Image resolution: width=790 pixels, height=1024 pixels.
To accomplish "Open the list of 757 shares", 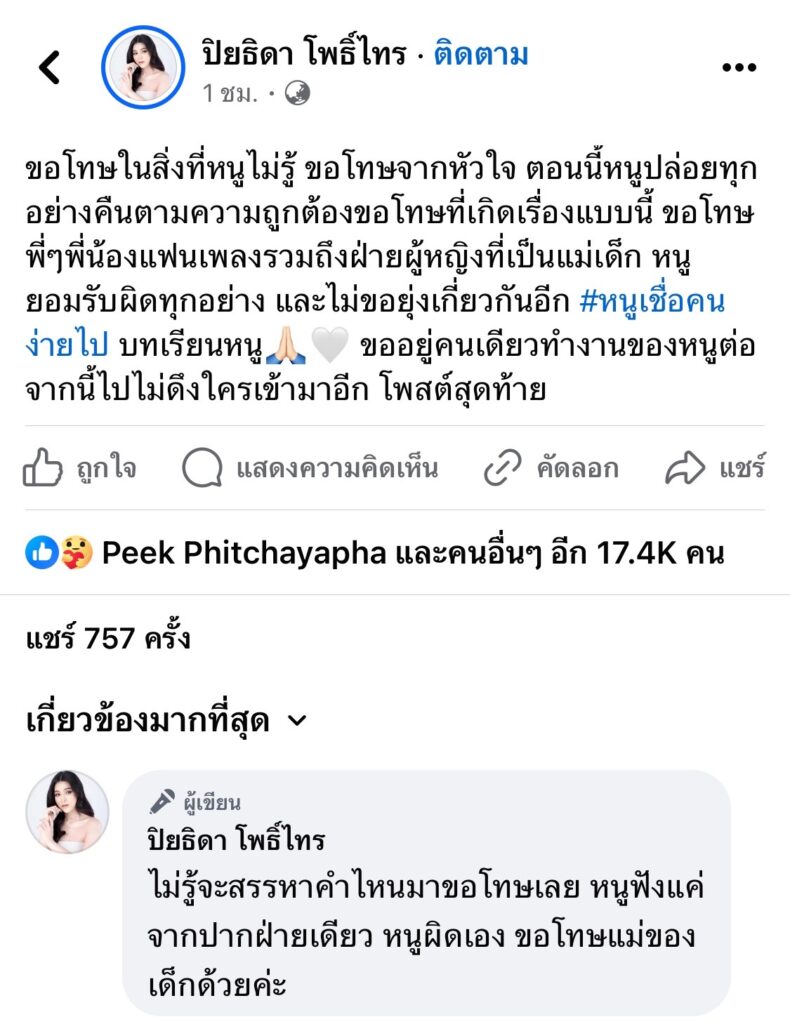I will (108, 637).
